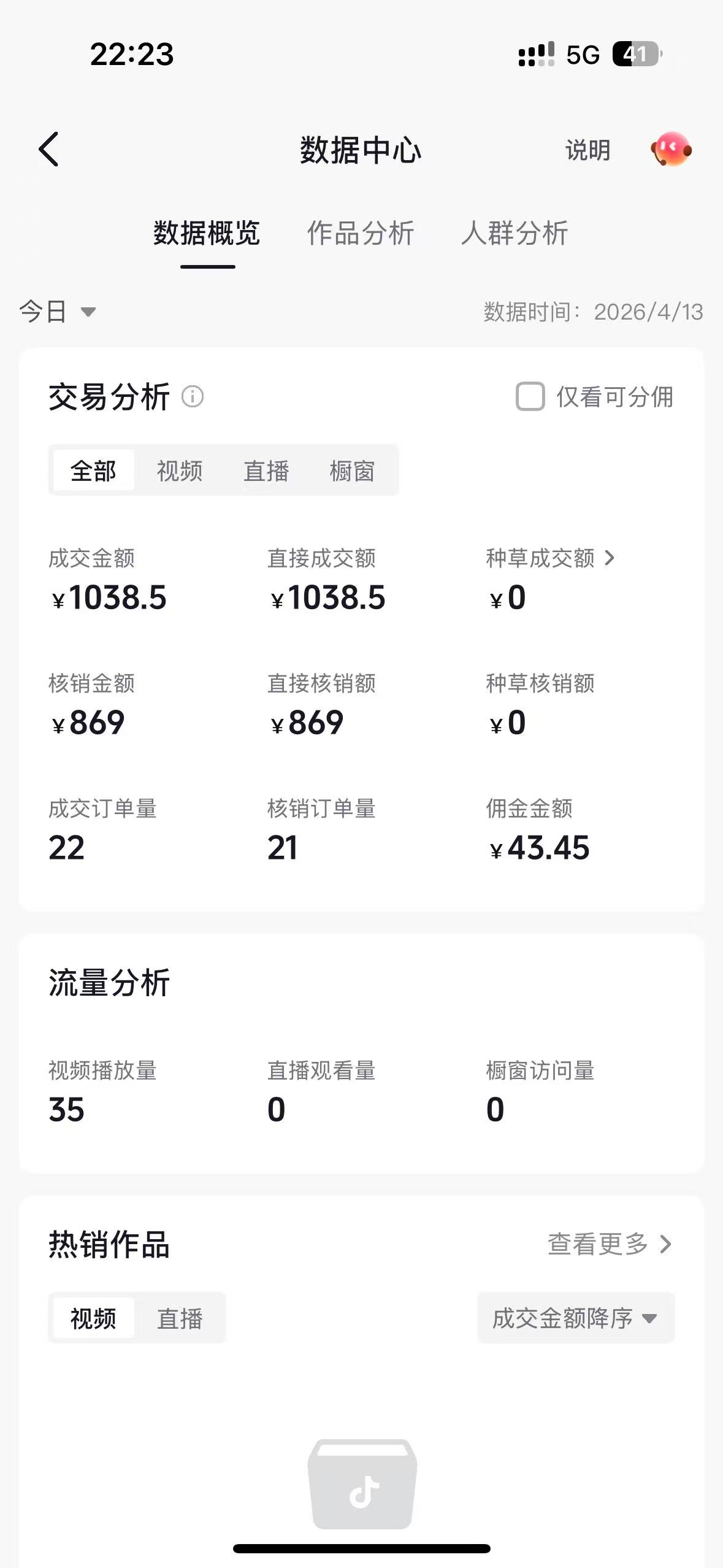Open the info icon beside 交易分析

(193, 396)
